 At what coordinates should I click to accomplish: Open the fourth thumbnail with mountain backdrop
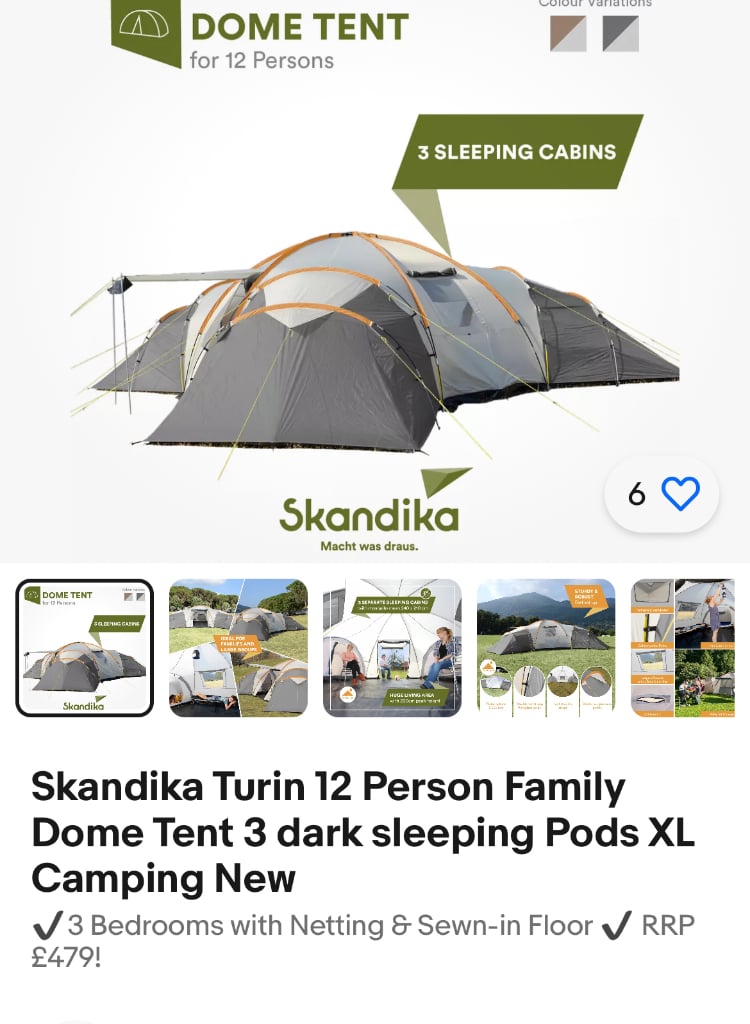tap(546, 648)
